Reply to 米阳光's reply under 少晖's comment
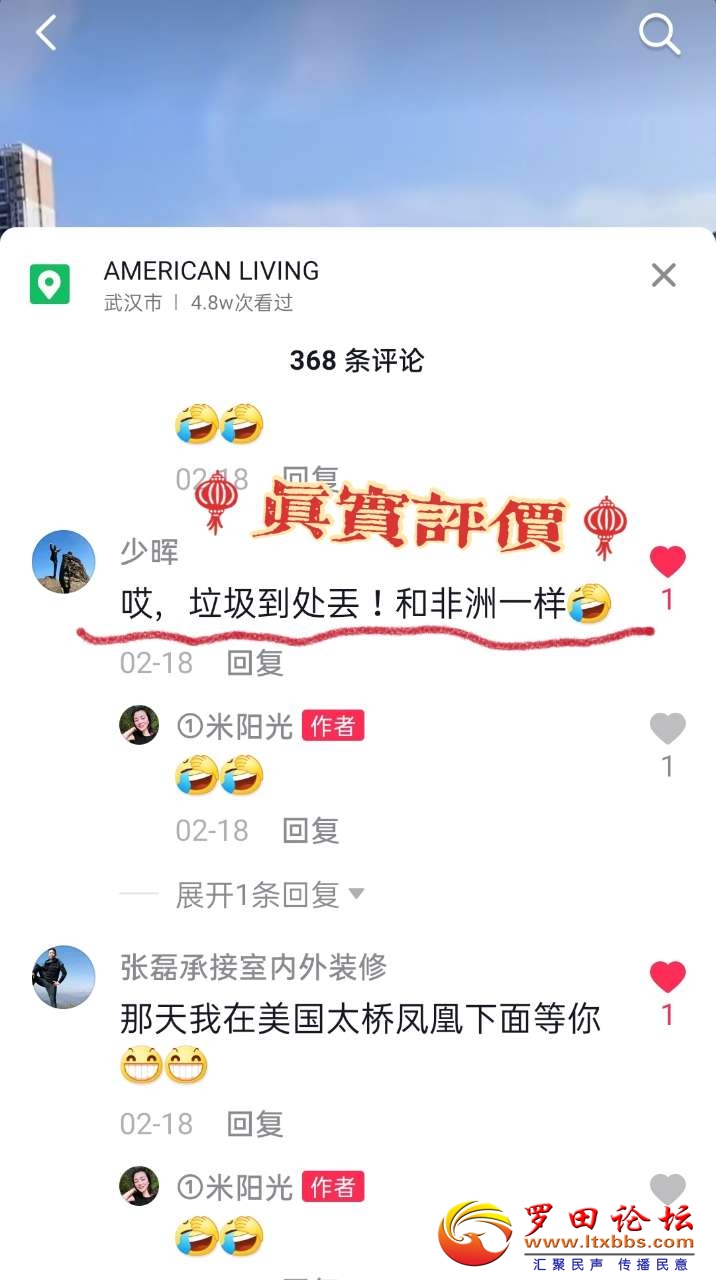The height and width of the screenshot is (1280, 716). pos(311,830)
